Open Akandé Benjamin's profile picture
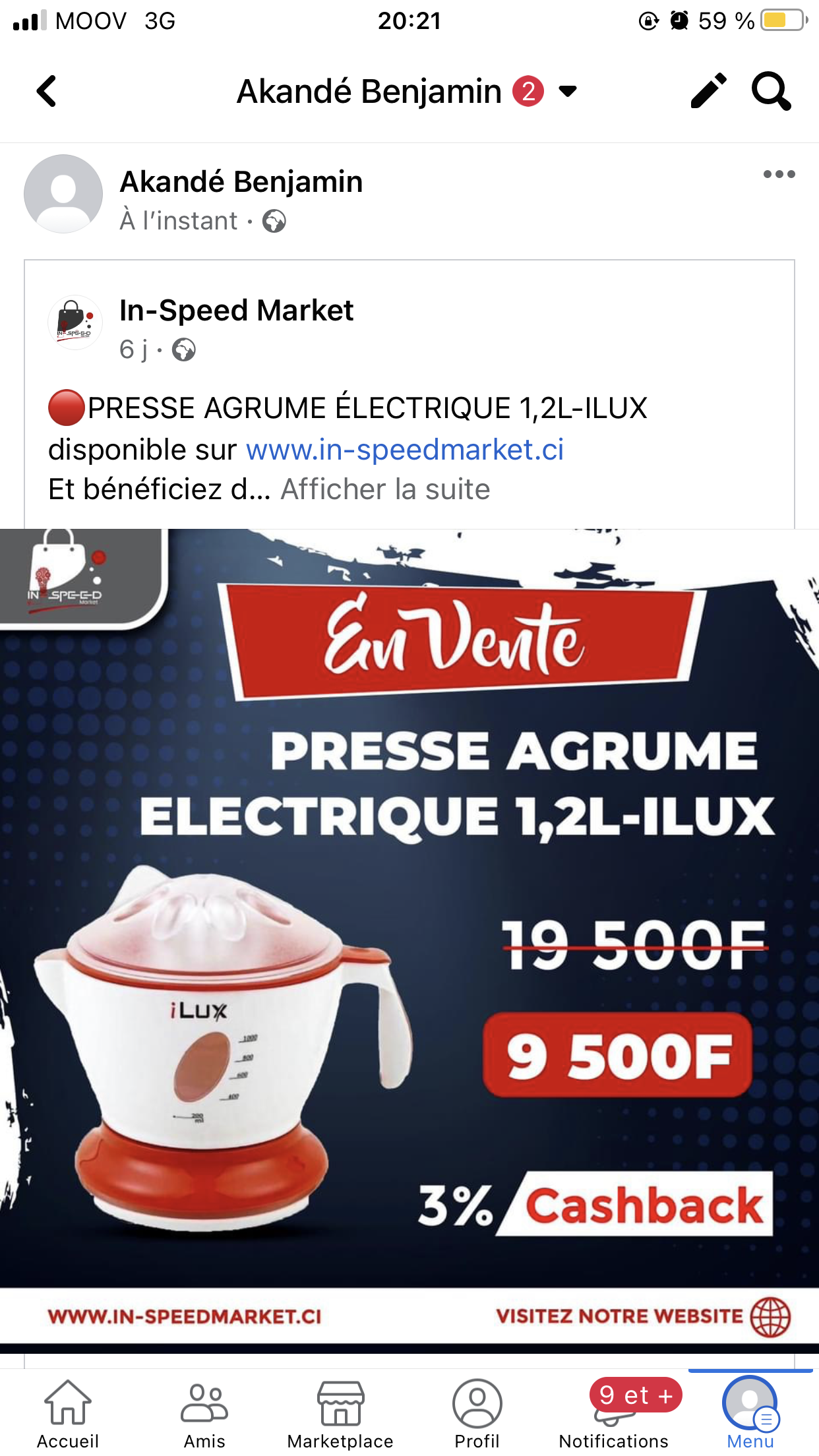Screen dimensions: 819x1456 (63, 194)
